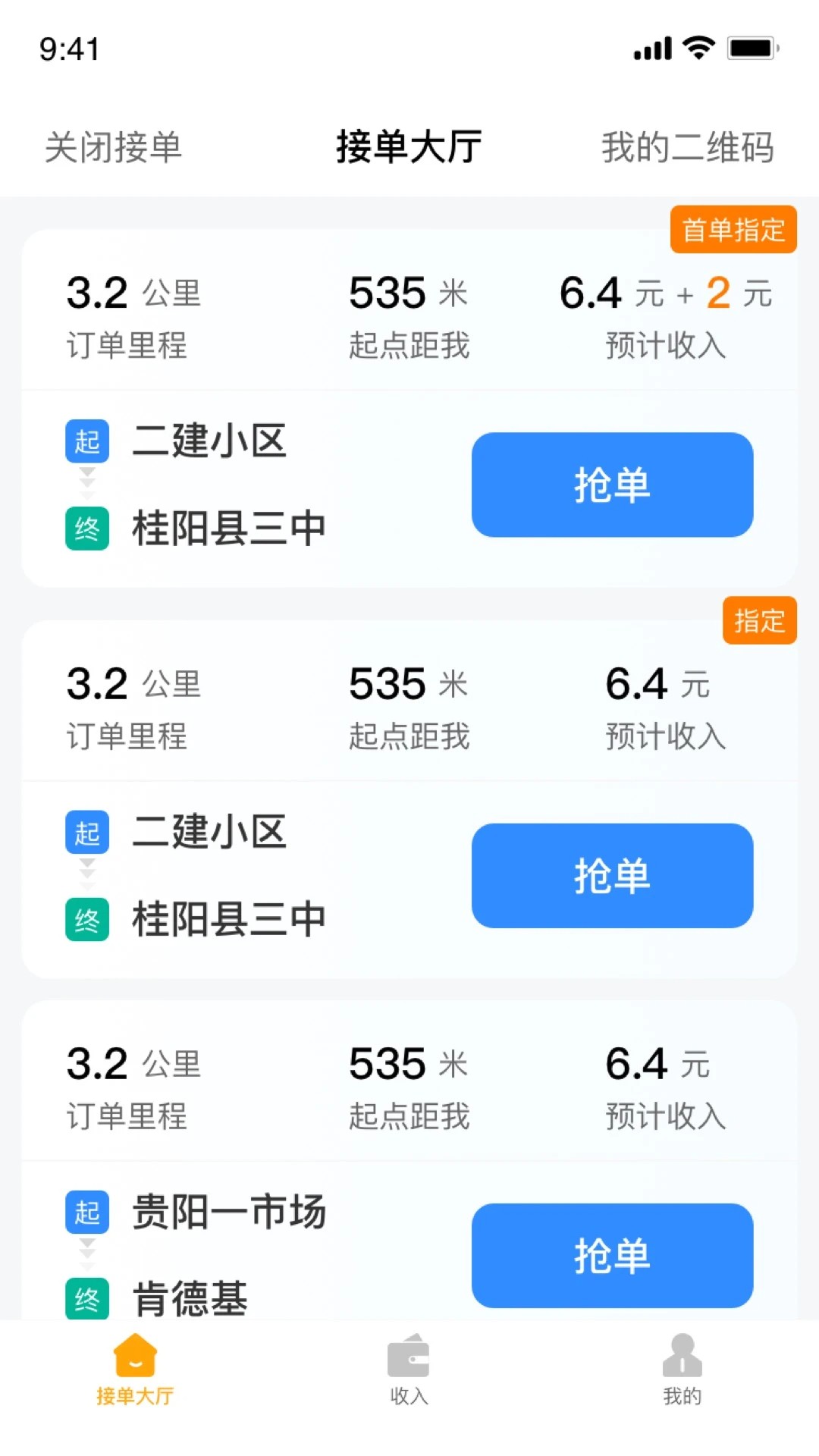Tap 关闭接单 to stop receiving orders
819x1456 pixels.
[x=114, y=147]
